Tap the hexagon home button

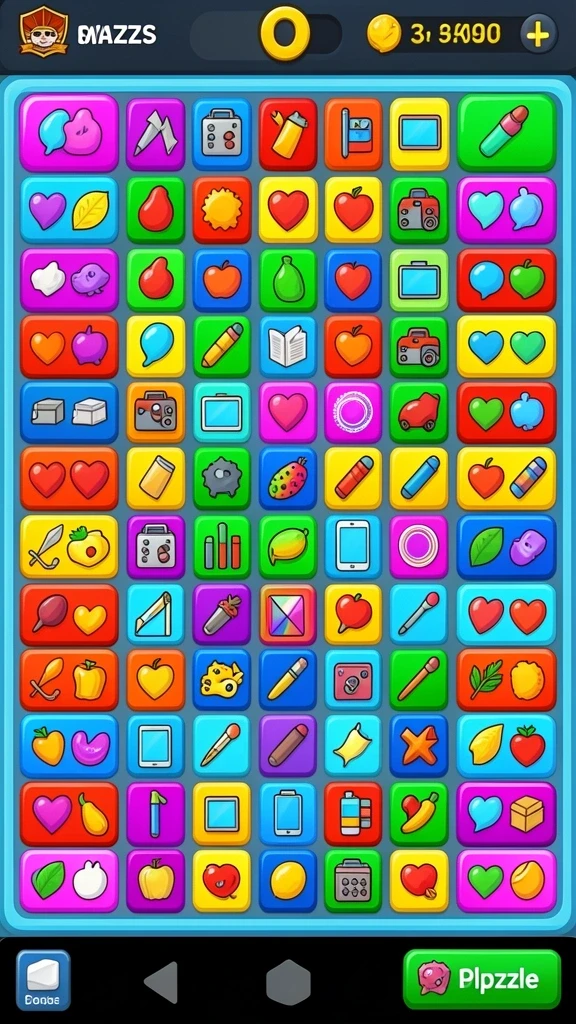[288, 982]
